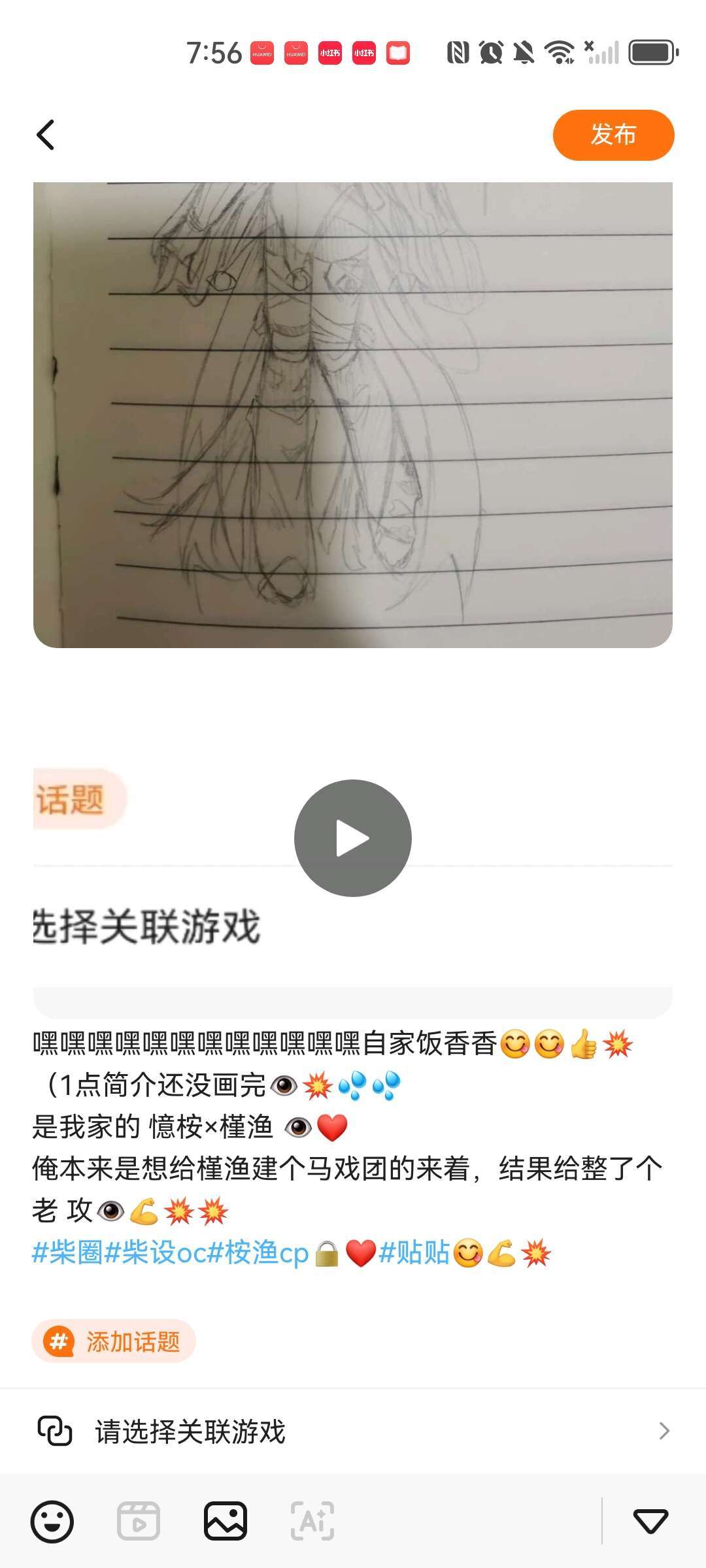Go back using the top-left arrow
Screen dimensions: 706x1568
pos(45,135)
